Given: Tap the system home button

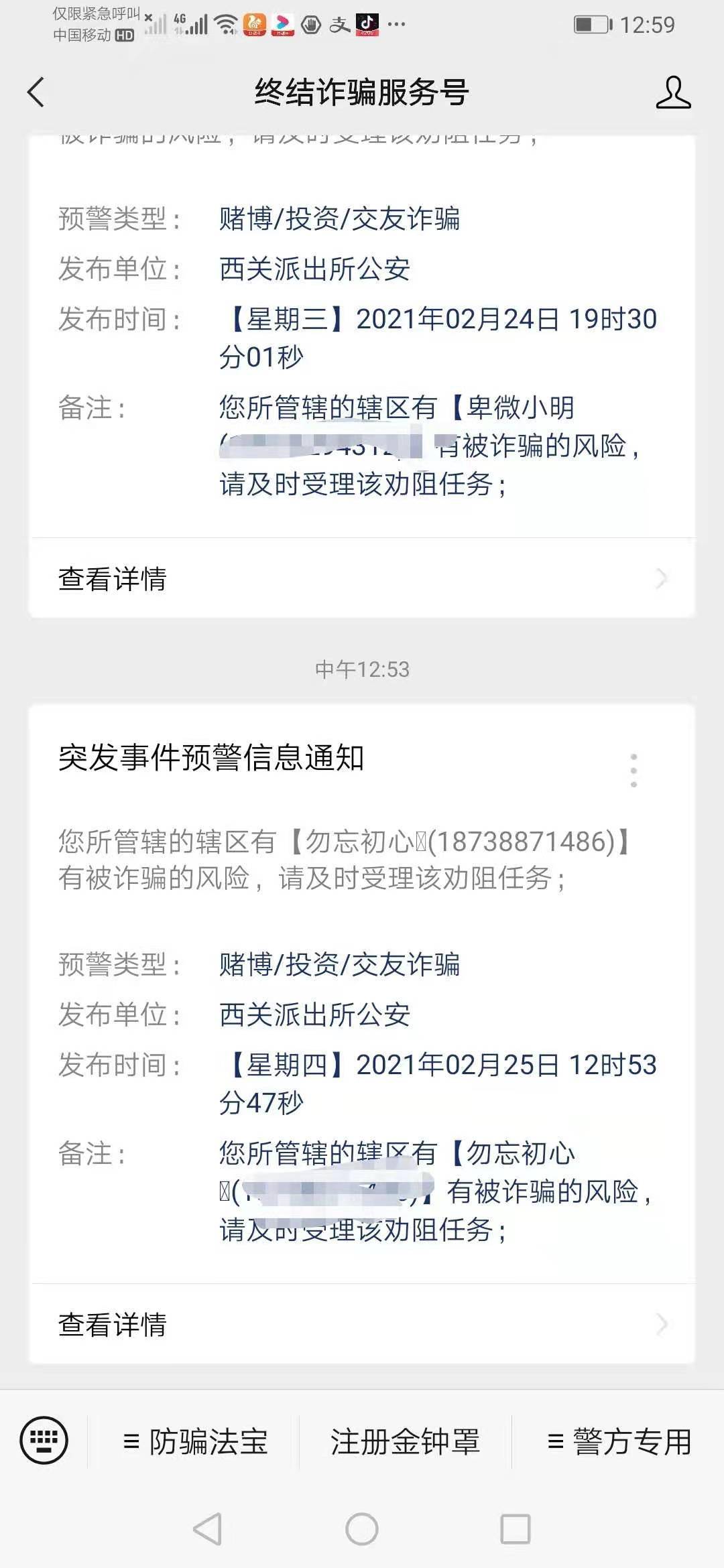Looking at the screenshot, I should pyautogui.click(x=362, y=1529).
